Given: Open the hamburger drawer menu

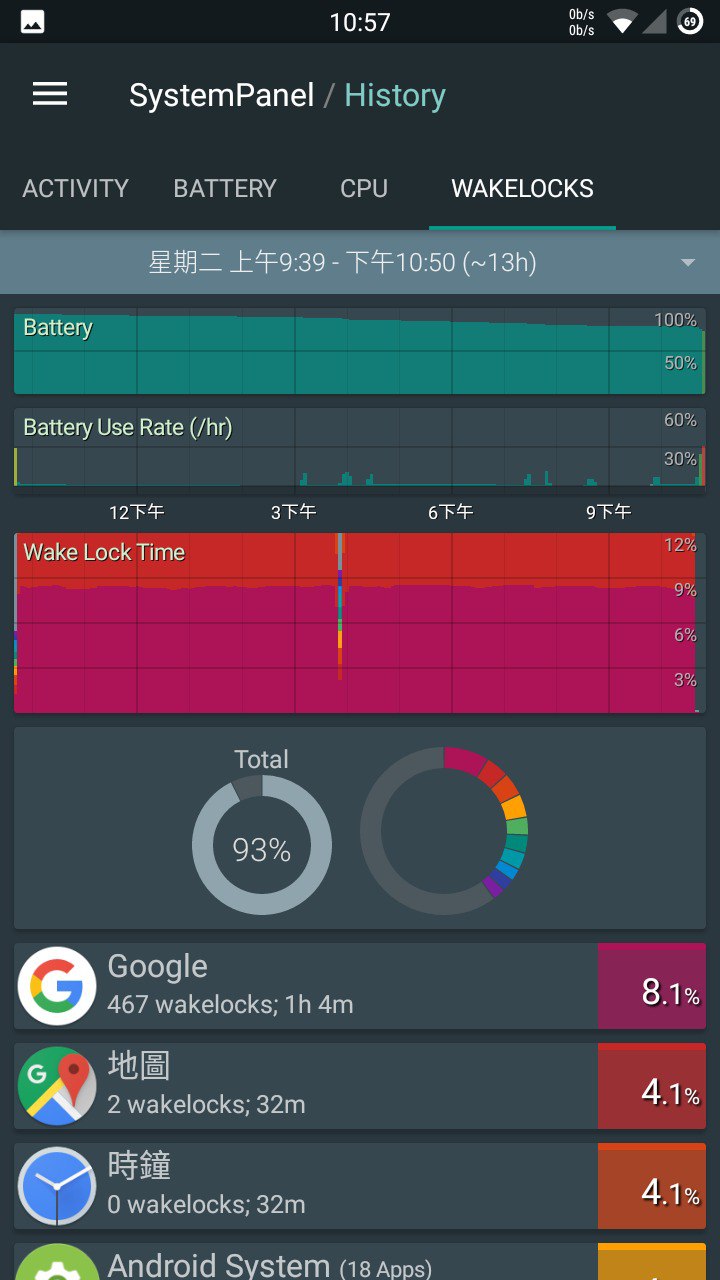Looking at the screenshot, I should (x=50, y=95).
